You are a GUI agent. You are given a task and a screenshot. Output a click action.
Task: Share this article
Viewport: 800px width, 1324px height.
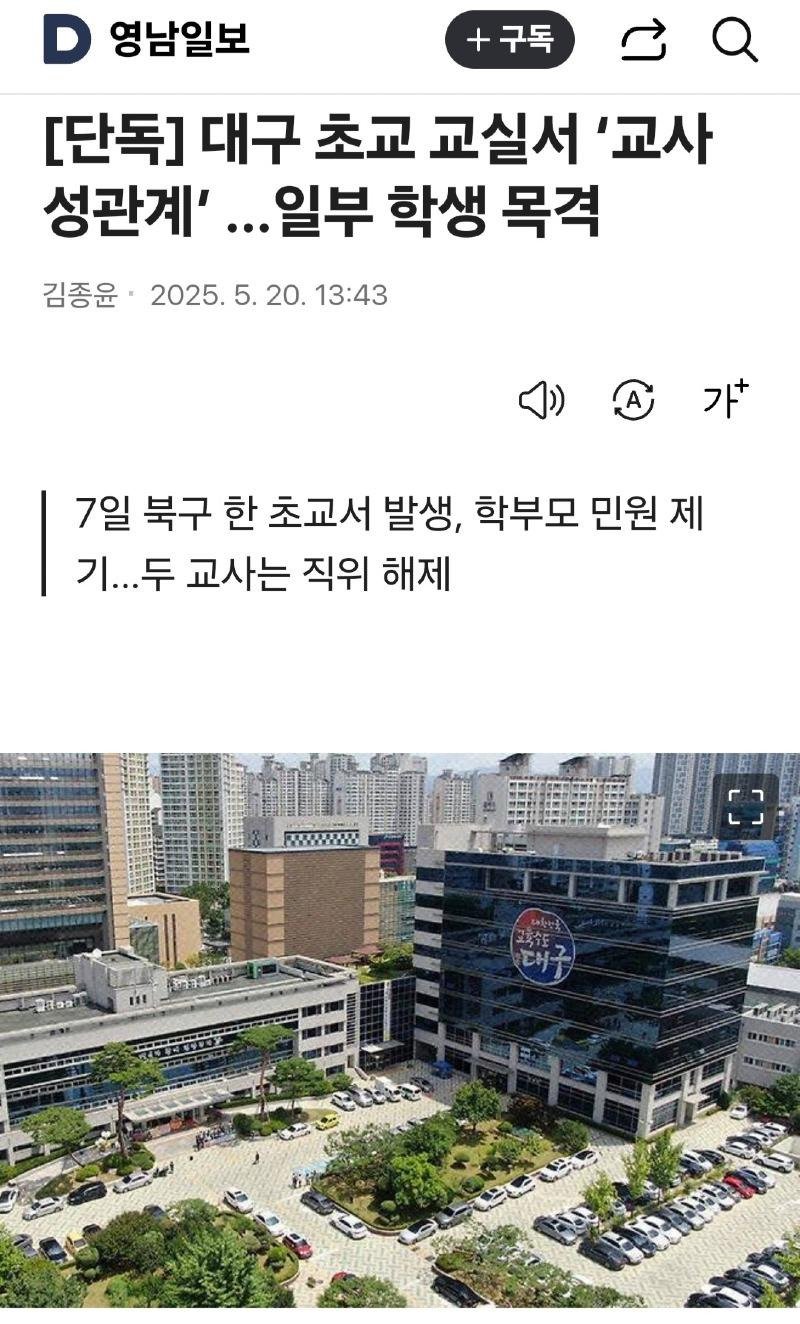coord(643,41)
